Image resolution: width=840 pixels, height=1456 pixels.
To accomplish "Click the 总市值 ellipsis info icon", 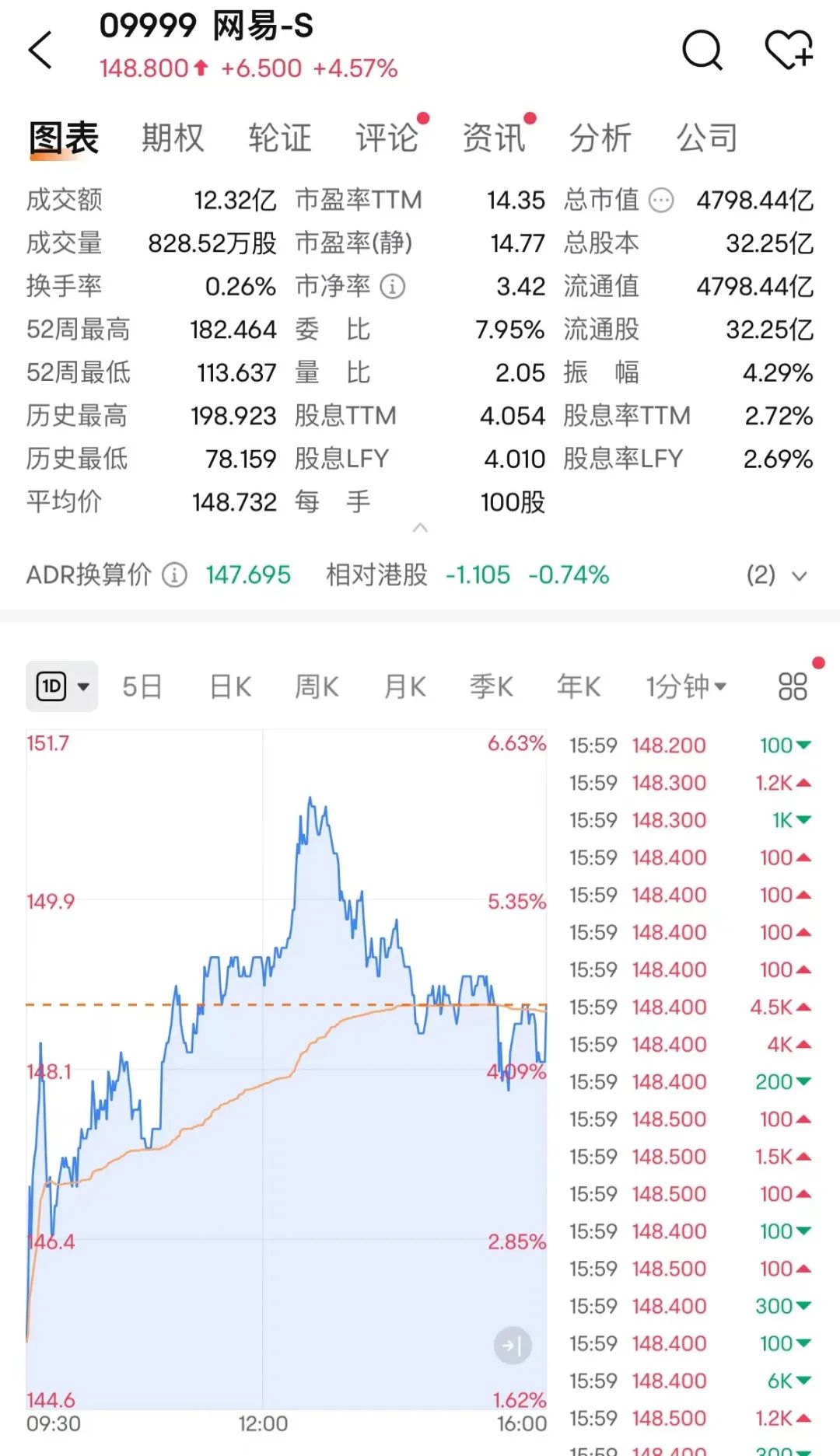I will [660, 200].
